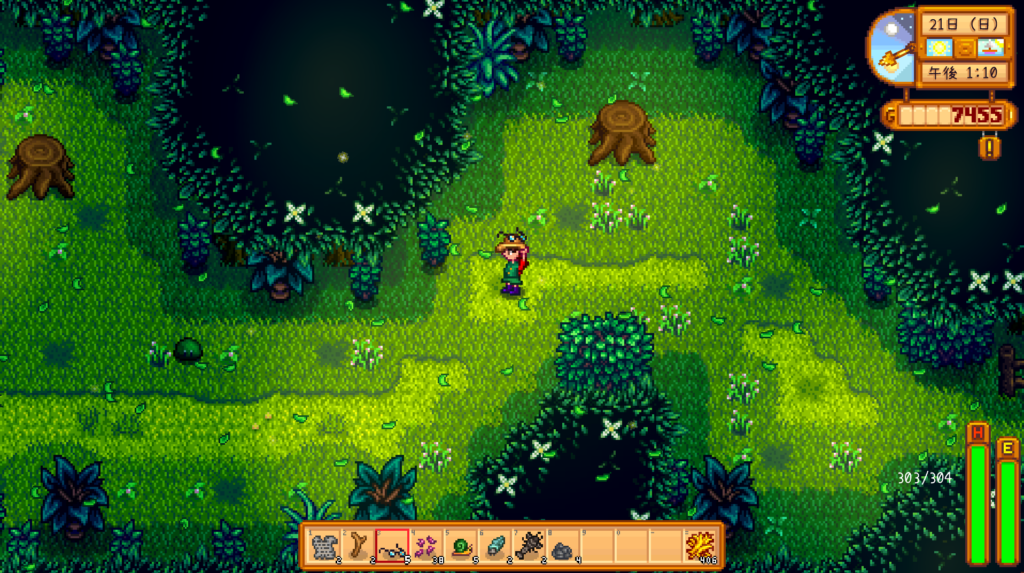
Task: Select the dark spiky item in slot 7
Action: 530,546
